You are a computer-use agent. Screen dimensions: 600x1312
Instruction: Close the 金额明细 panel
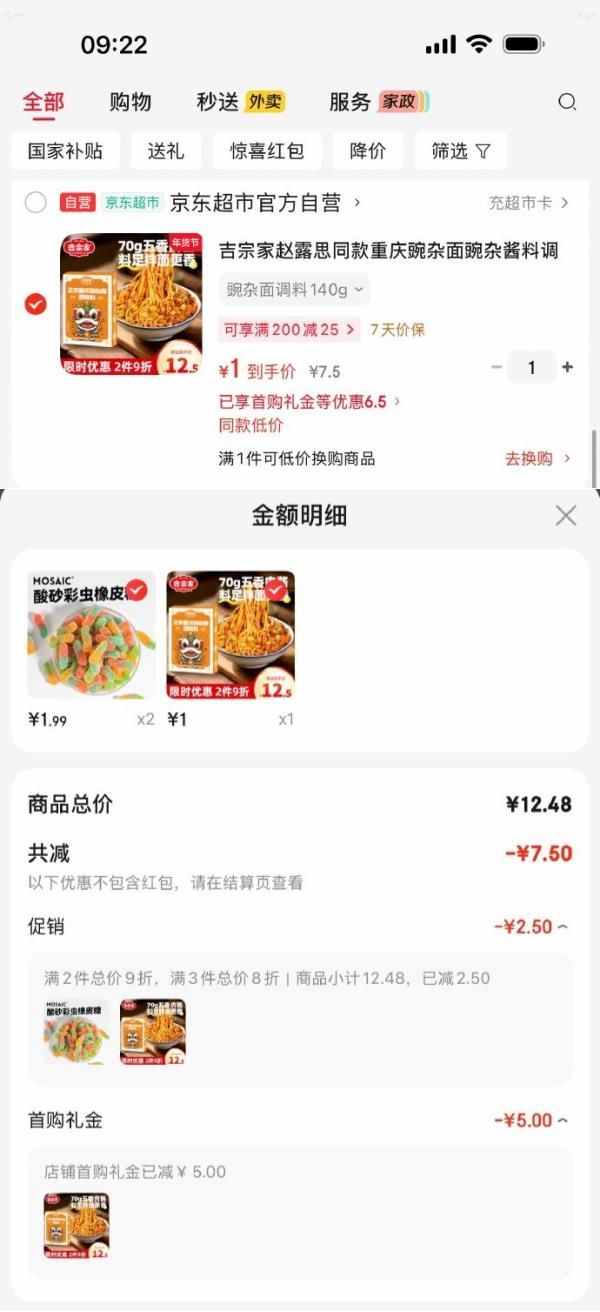click(x=566, y=515)
